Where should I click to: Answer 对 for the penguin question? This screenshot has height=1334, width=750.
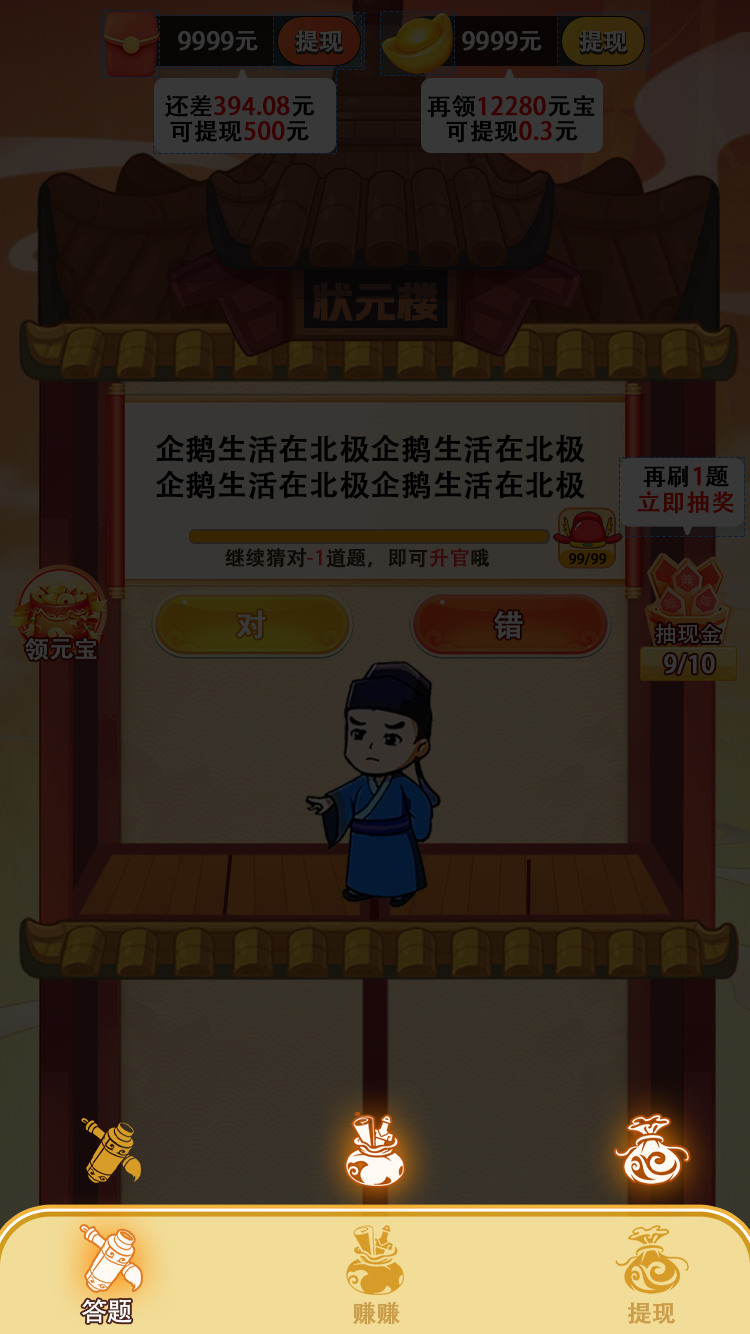coord(252,625)
